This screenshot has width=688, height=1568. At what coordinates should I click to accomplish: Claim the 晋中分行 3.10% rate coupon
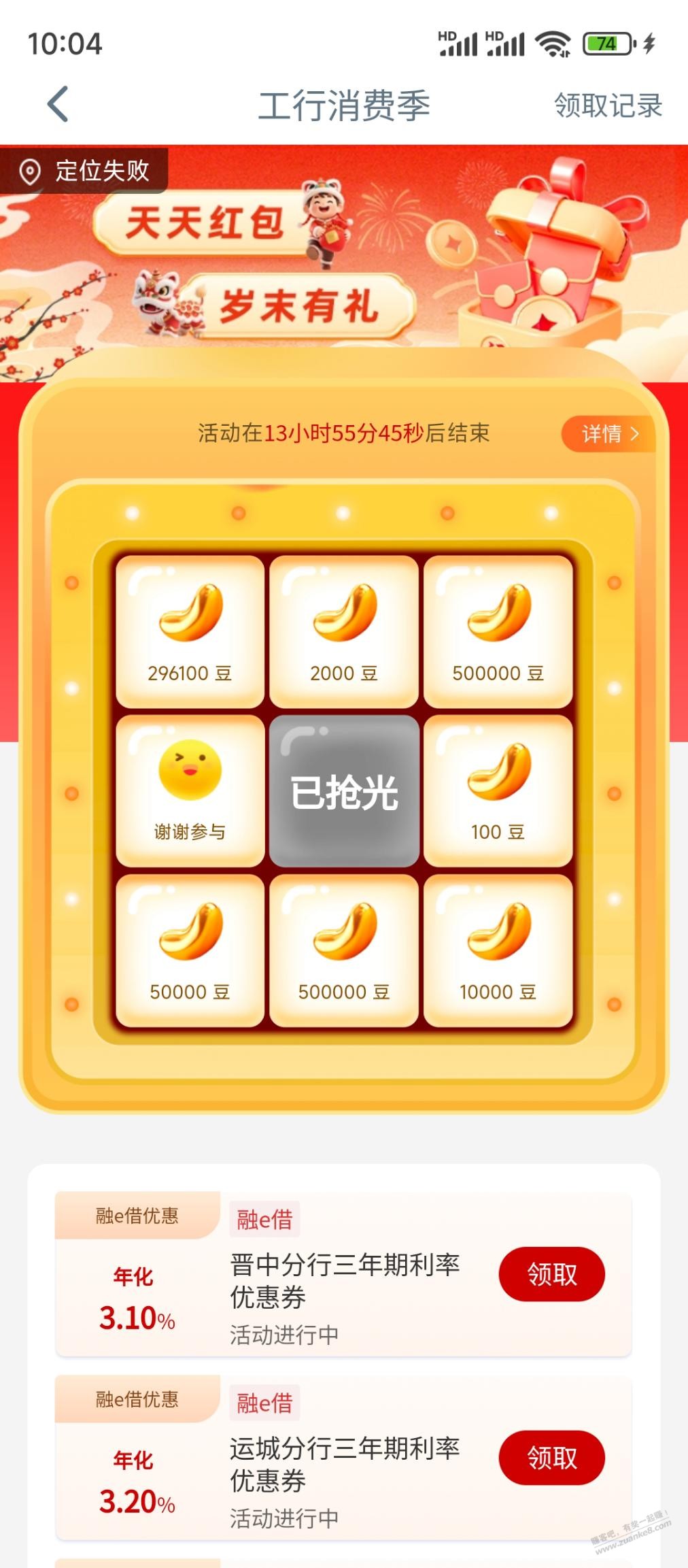point(551,1273)
